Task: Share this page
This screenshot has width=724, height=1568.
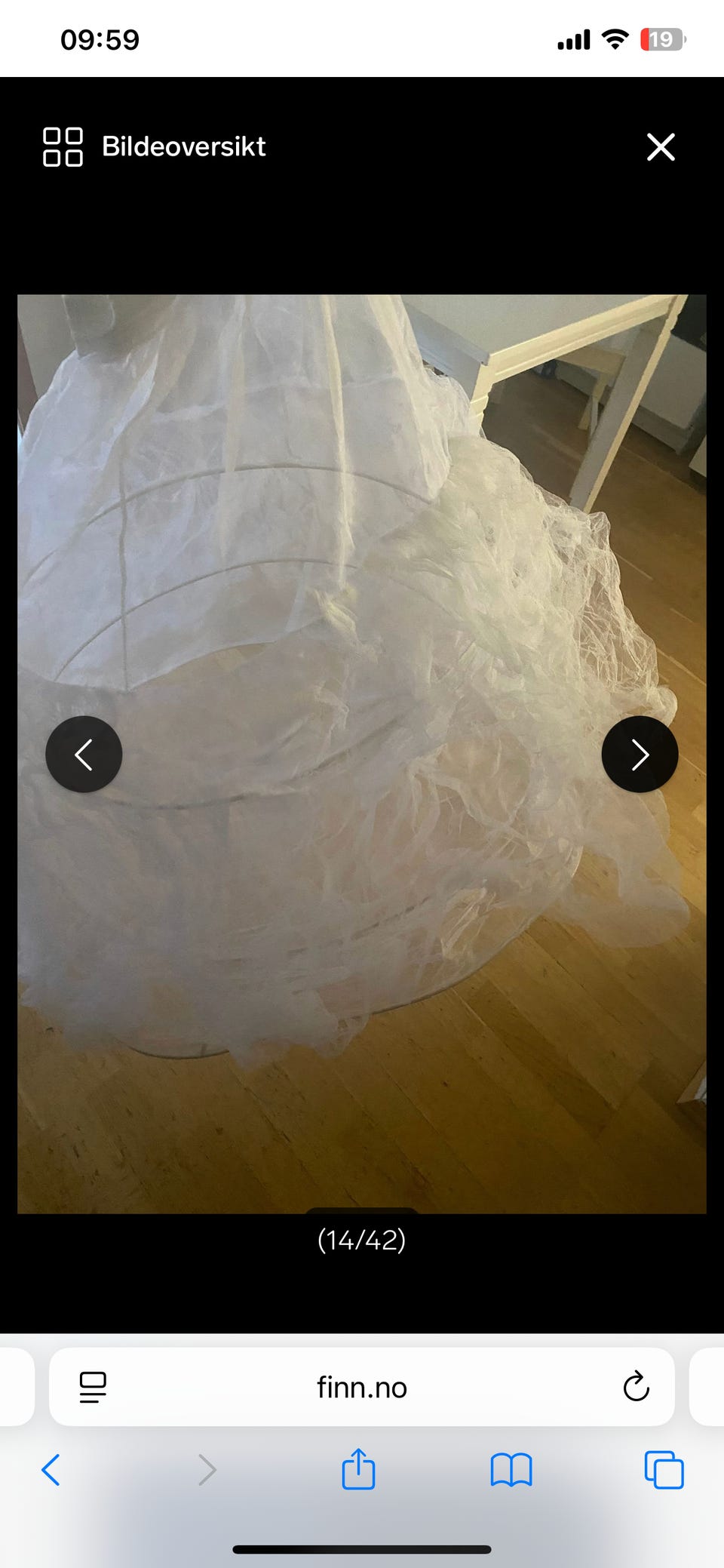Action: point(358,1469)
